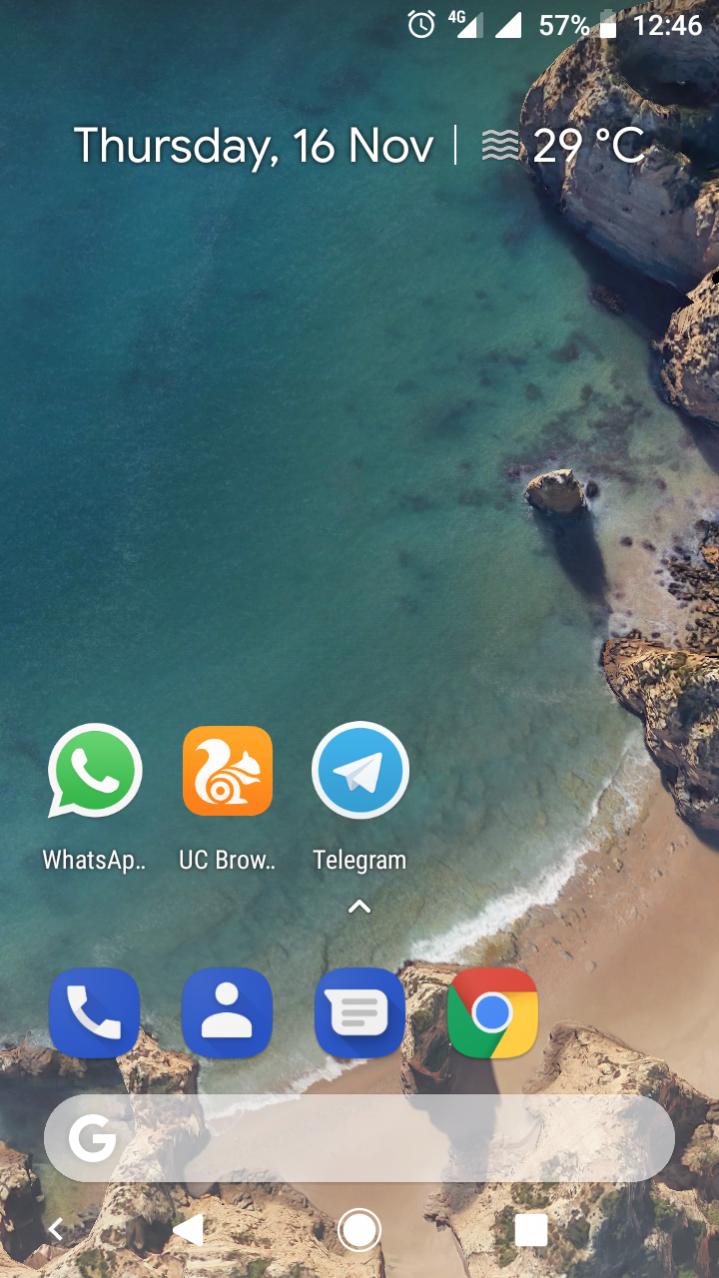Launch UC Browser
The width and height of the screenshot is (719, 1278).
[227, 772]
